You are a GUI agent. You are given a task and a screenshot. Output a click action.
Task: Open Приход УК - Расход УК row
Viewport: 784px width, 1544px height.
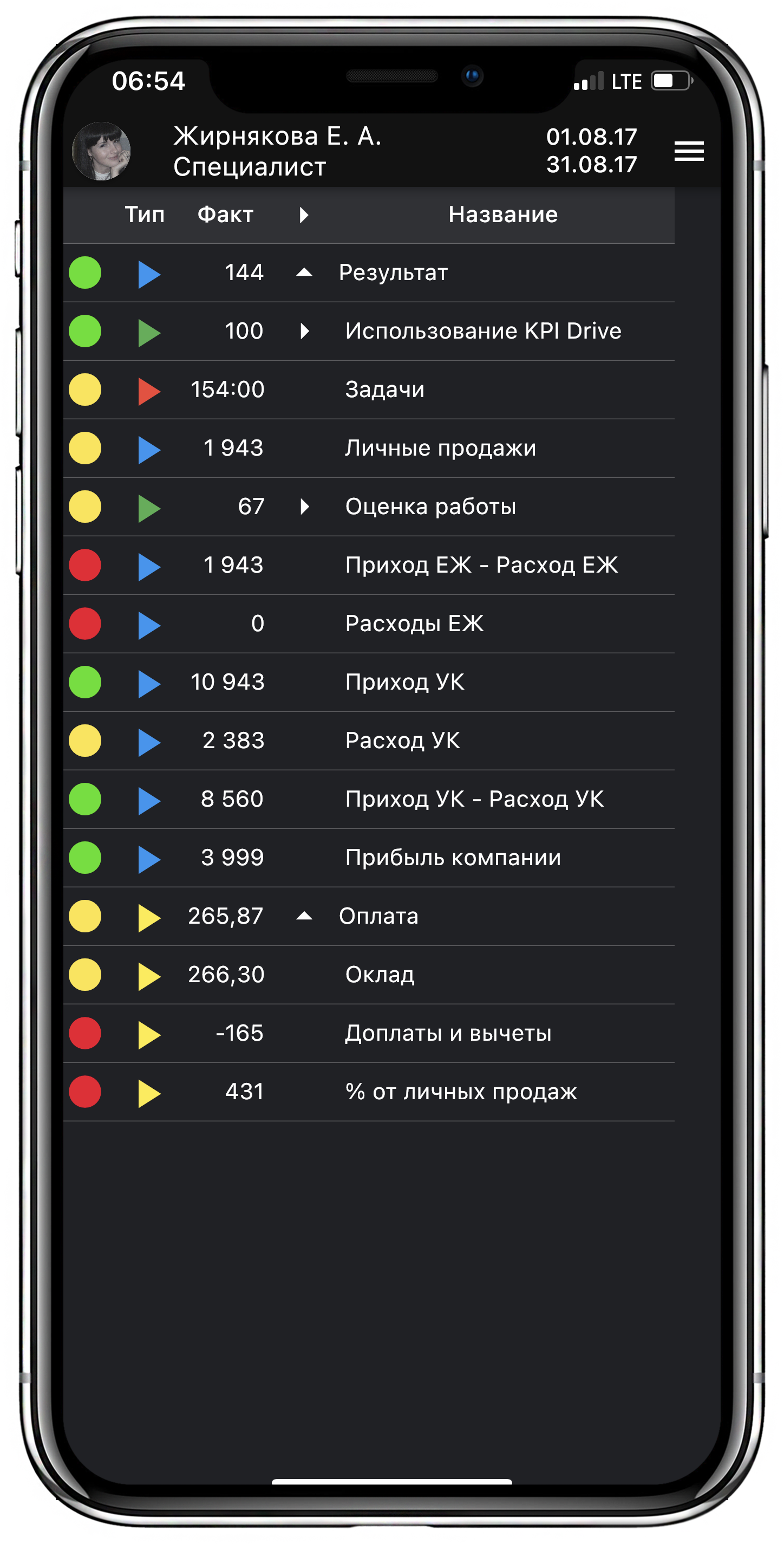tap(369, 799)
